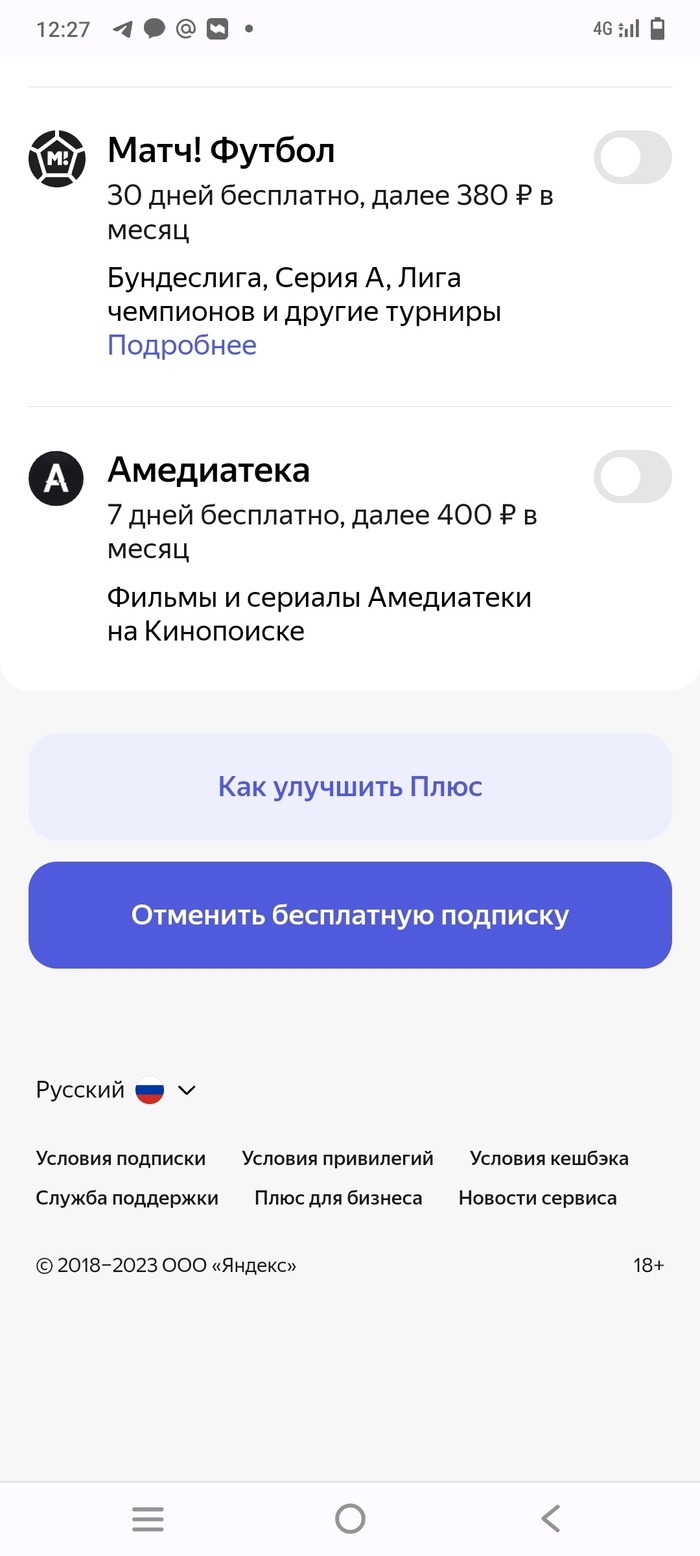
Task: Open the Русский language dropdown
Action: click(116, 1090)
